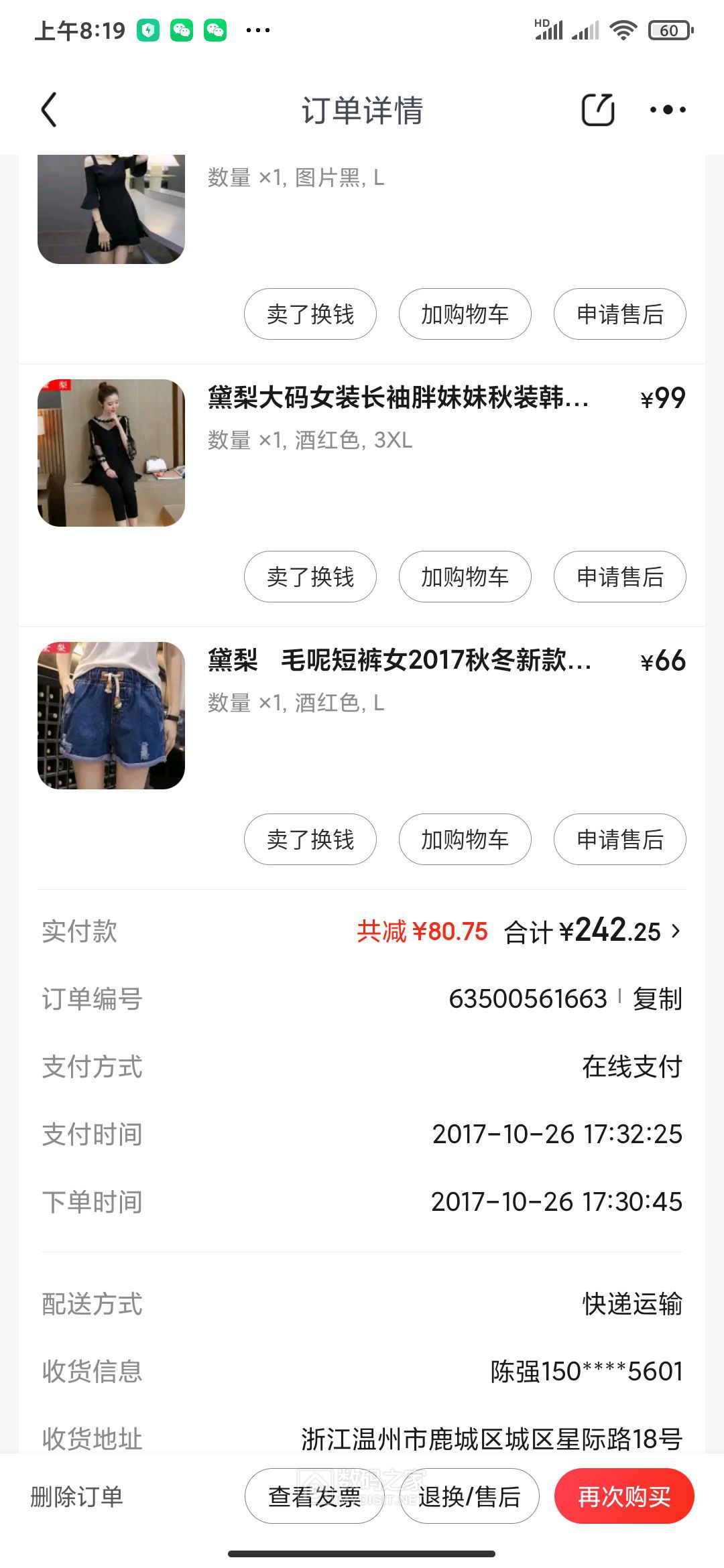Apply 申请售后 for the 毛呢短裤 item
This screenshot has width=724, height=1568.
tap(619, 840)
